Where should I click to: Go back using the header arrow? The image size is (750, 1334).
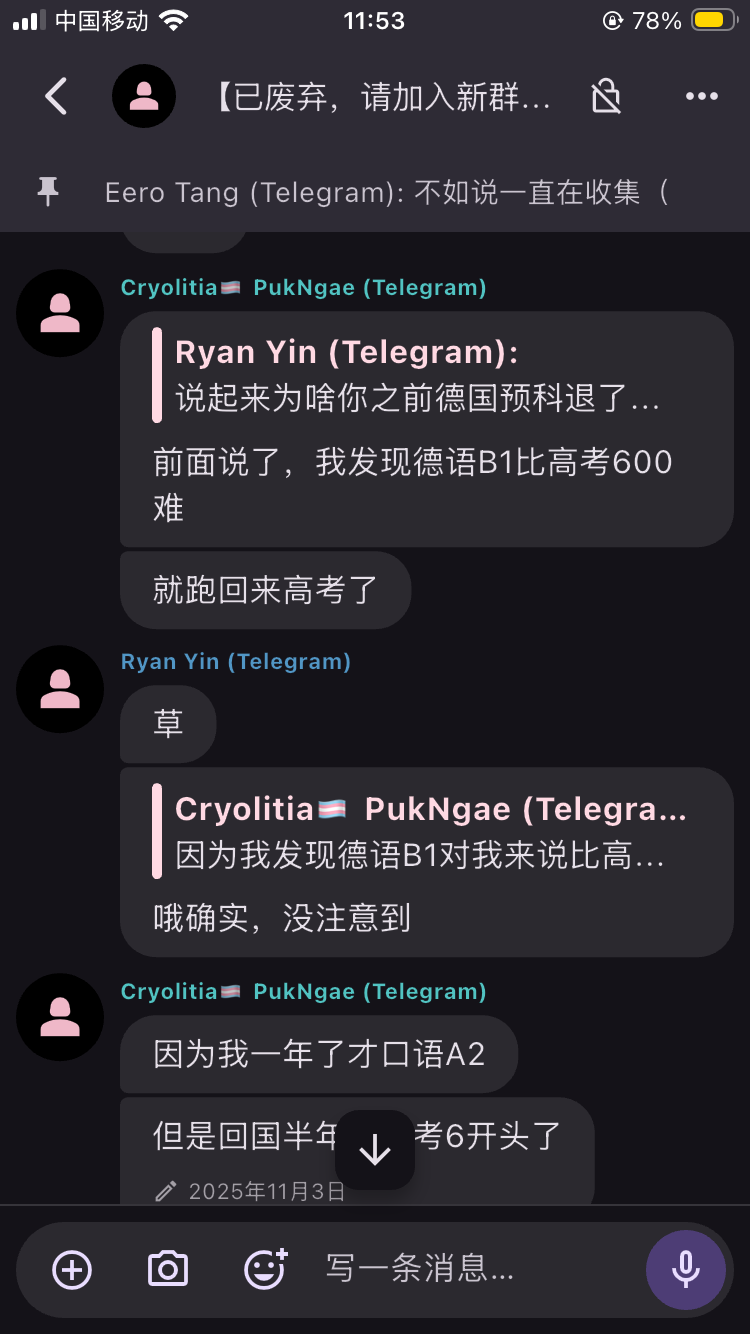(57, 96)
